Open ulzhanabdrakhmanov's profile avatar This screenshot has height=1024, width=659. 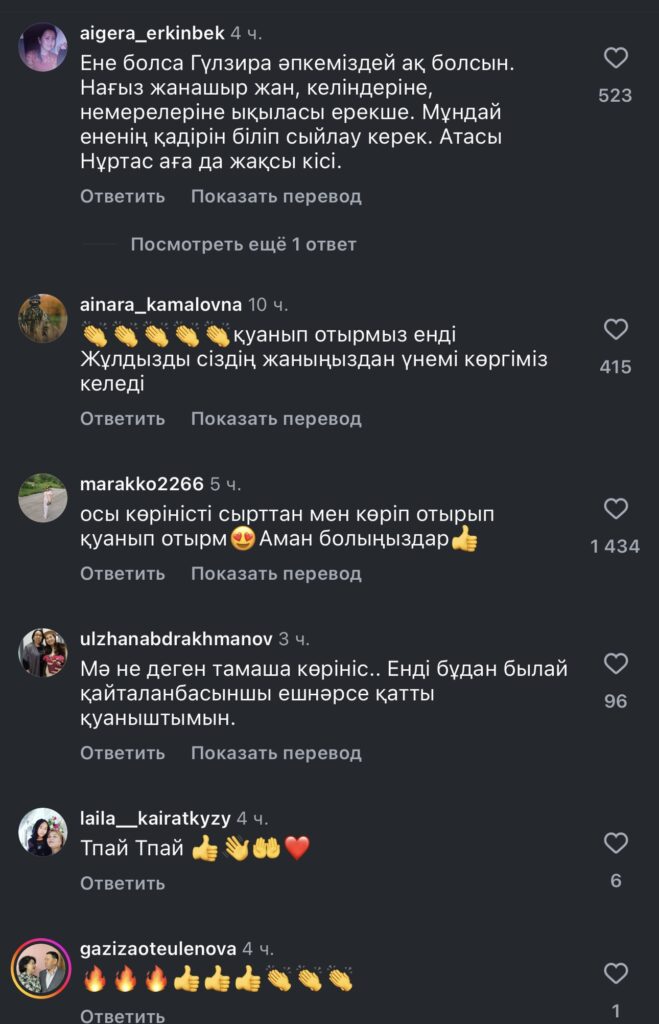43,654
